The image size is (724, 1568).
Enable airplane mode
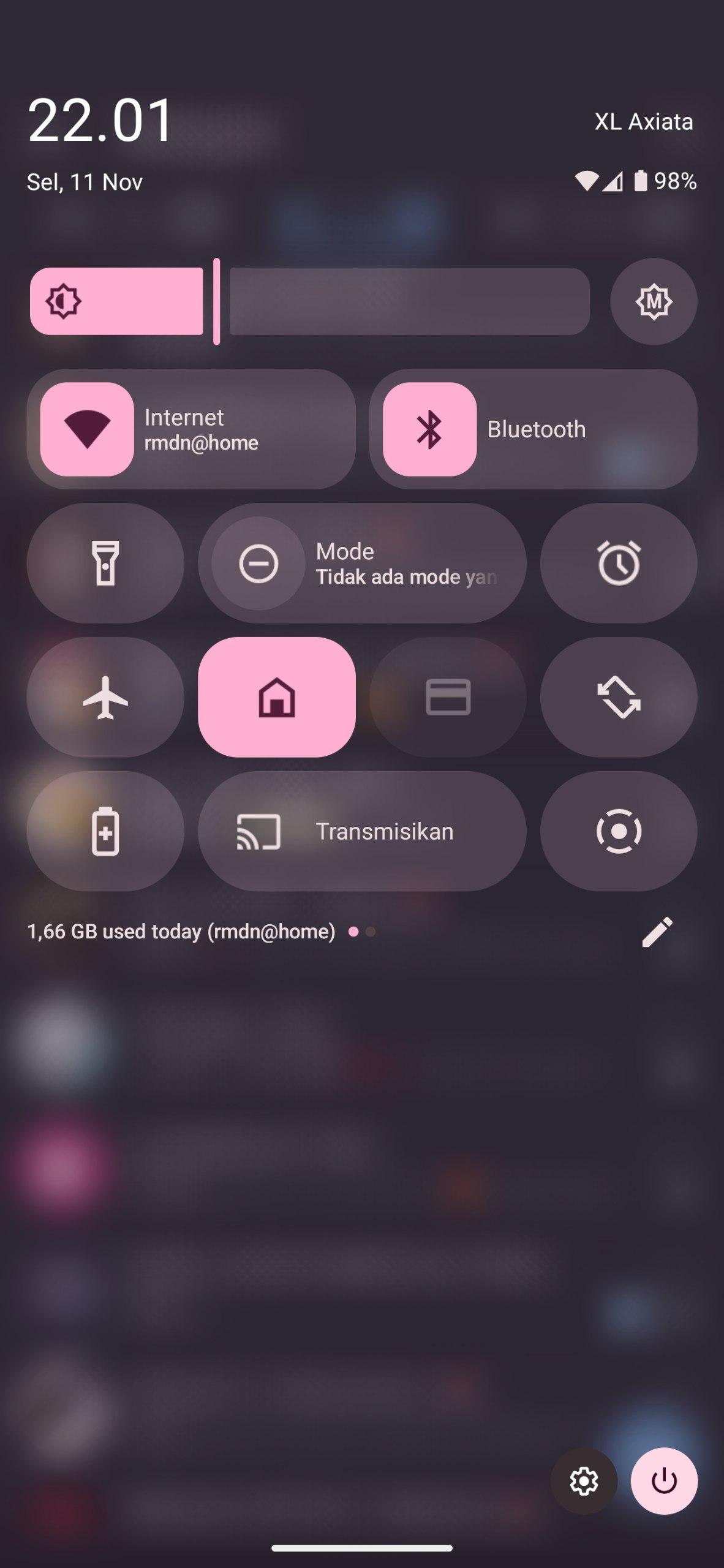tap(105, 697)
